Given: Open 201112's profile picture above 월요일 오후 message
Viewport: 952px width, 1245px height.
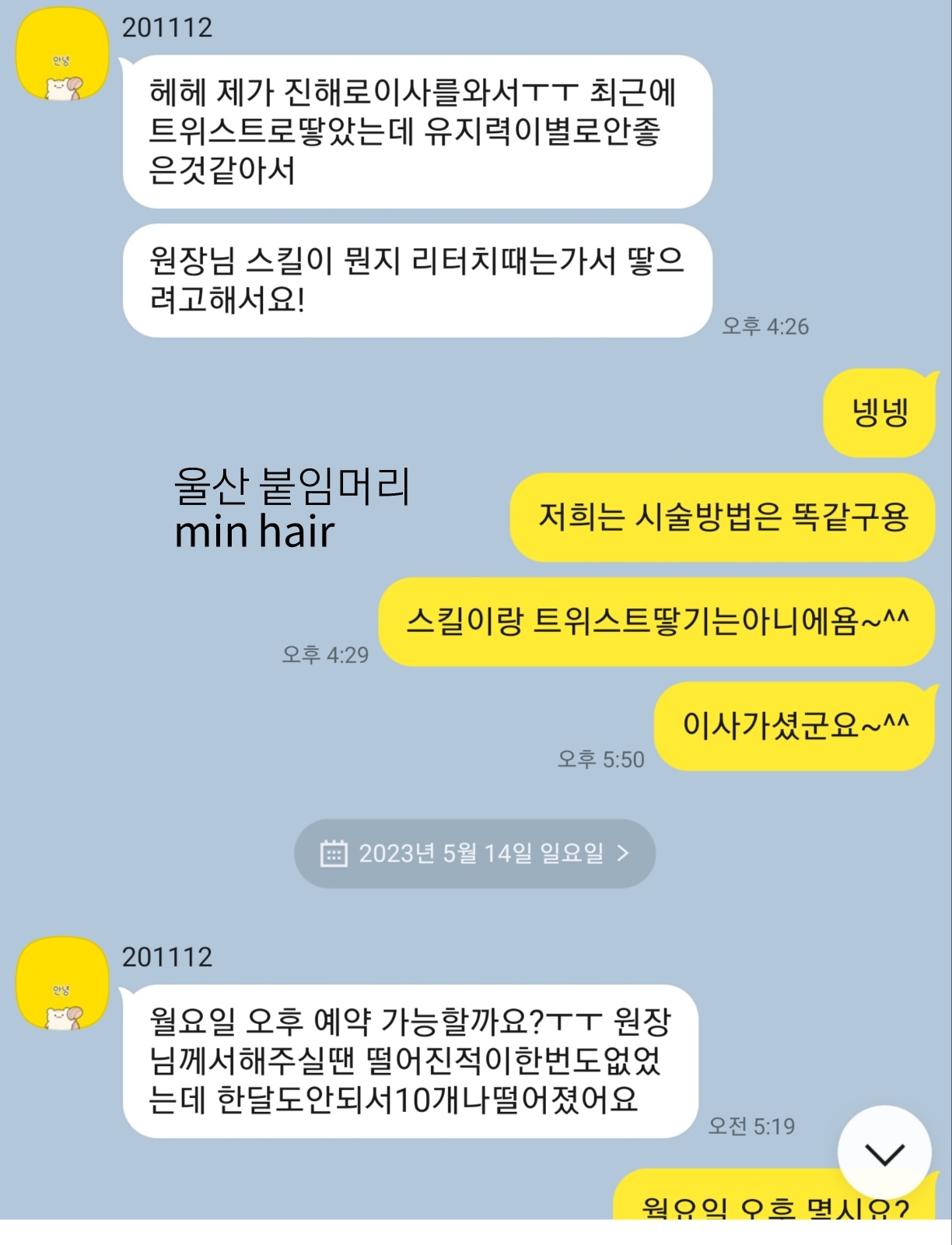Looking at the screenshot, I should (x=62, y=984).
